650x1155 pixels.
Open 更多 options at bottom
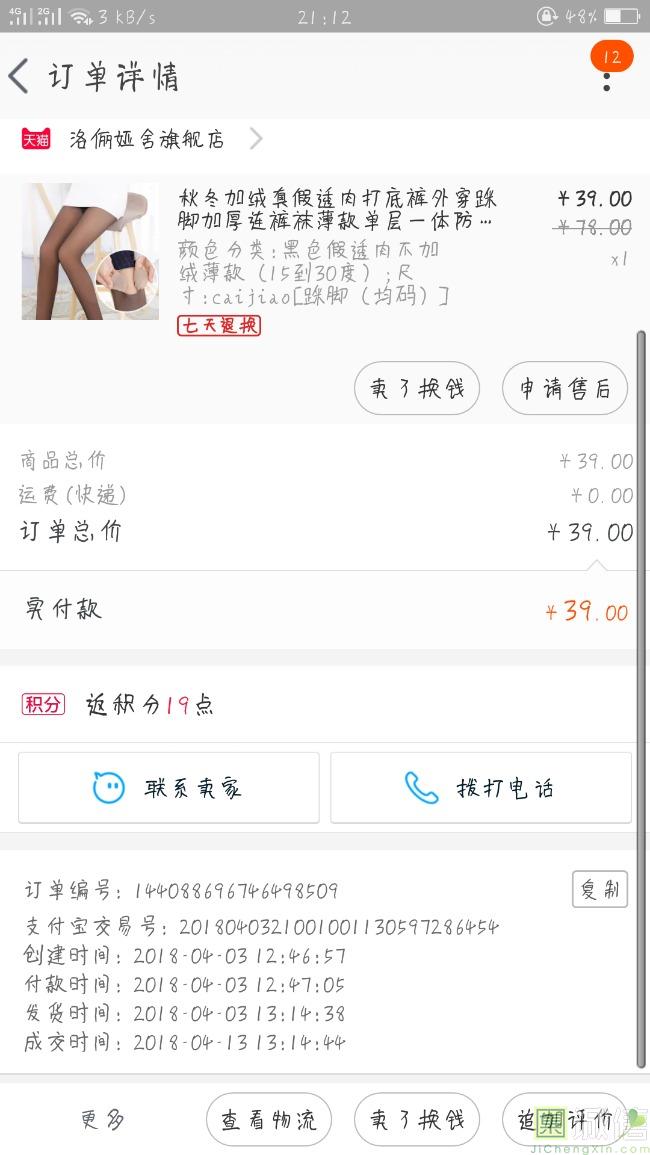[x=103, y=1120]
